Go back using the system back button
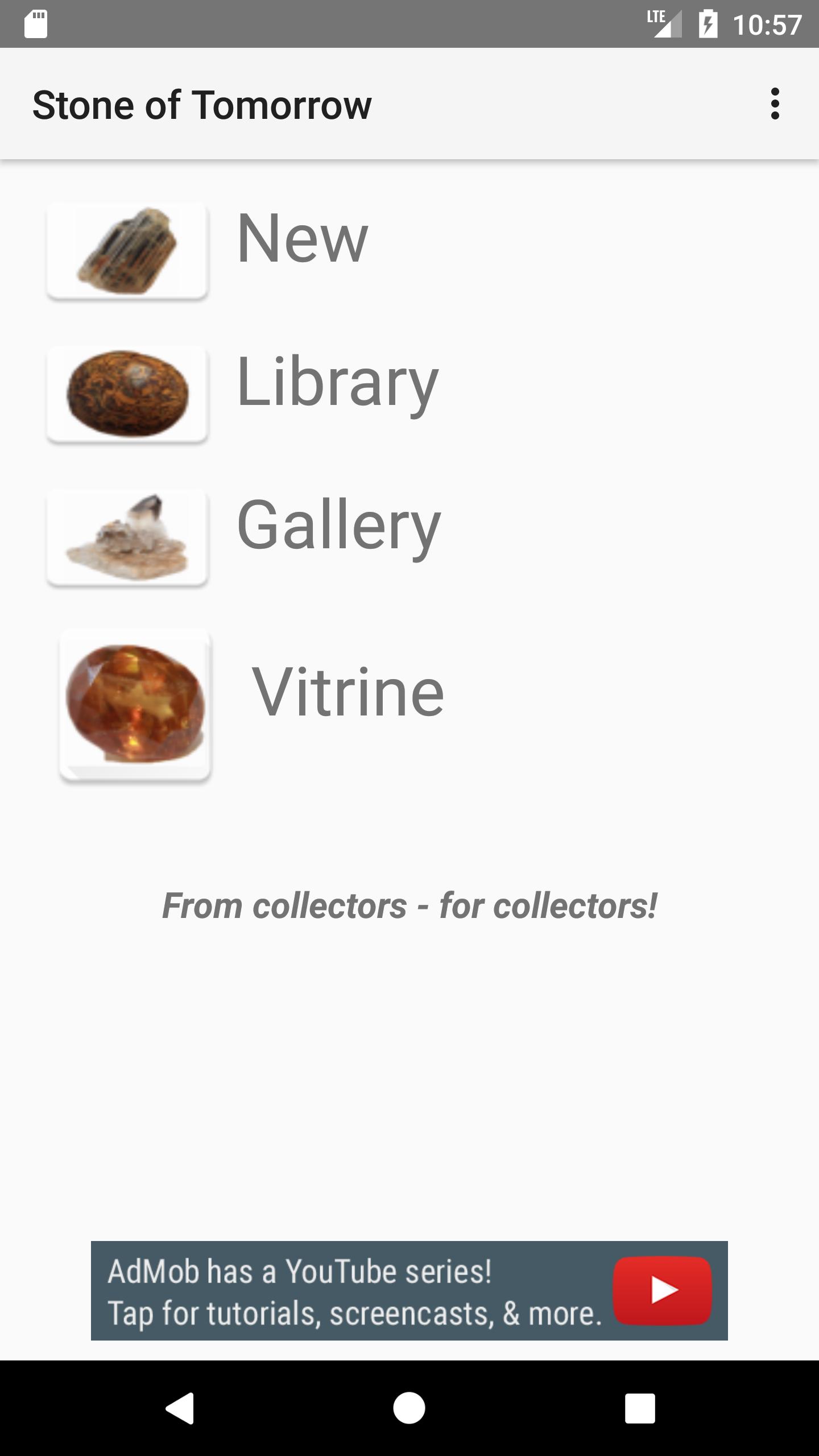This screenshot has height=1456, width=819. click(x=180, y=1408)
